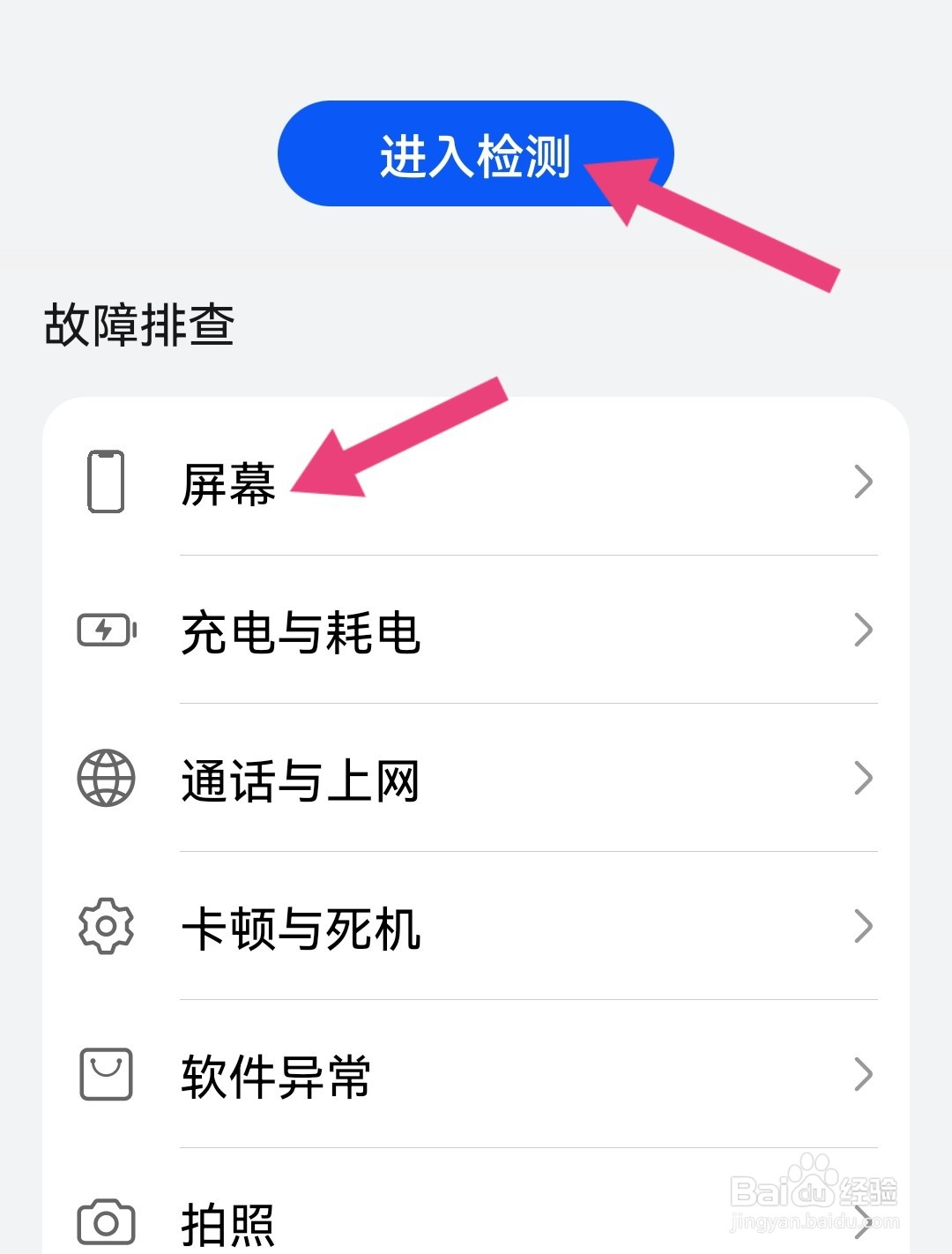Select the 通话与上网 list row
This screenshot has width=952, height=1254.
click(x=300, y=779)
